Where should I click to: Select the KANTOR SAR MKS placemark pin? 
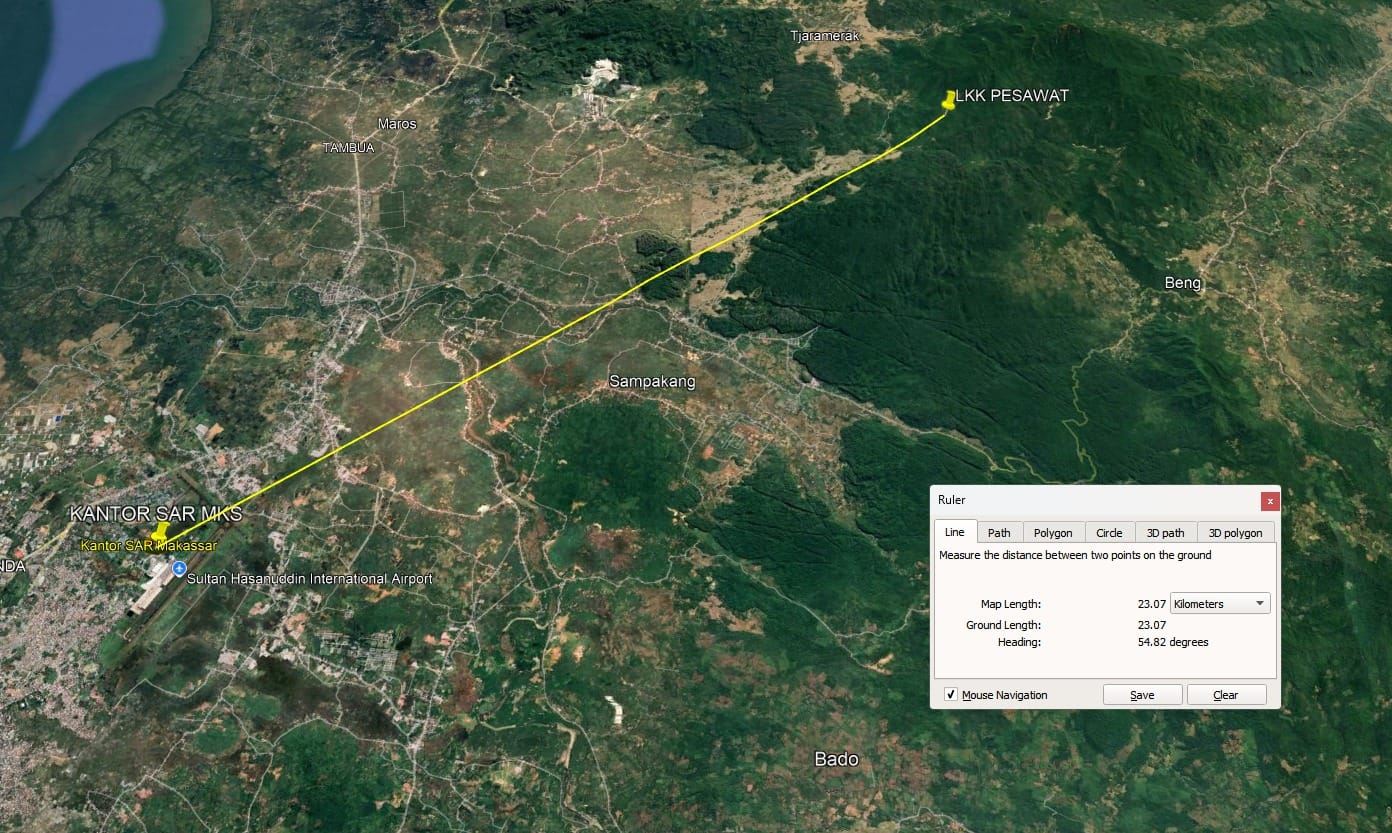pyautogui.click(x=160, y=531)
